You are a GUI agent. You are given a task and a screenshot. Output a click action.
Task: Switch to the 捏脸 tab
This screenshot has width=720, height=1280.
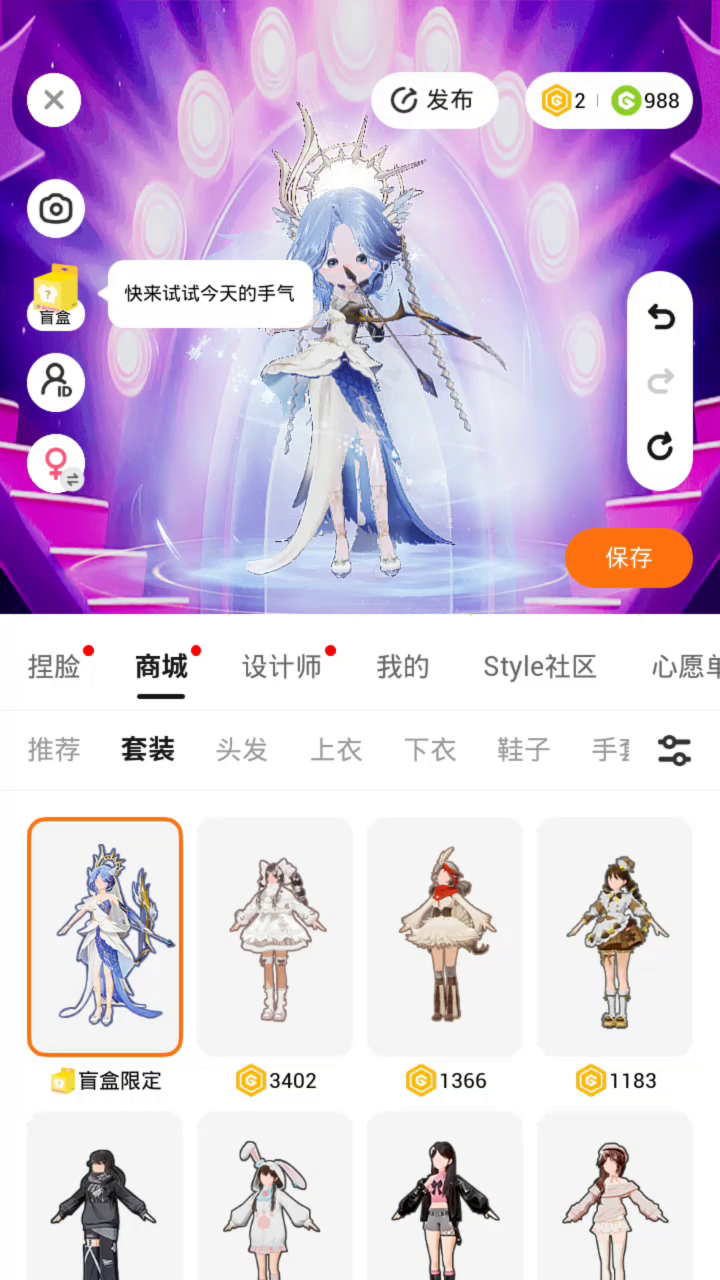(x=54, y=667)
